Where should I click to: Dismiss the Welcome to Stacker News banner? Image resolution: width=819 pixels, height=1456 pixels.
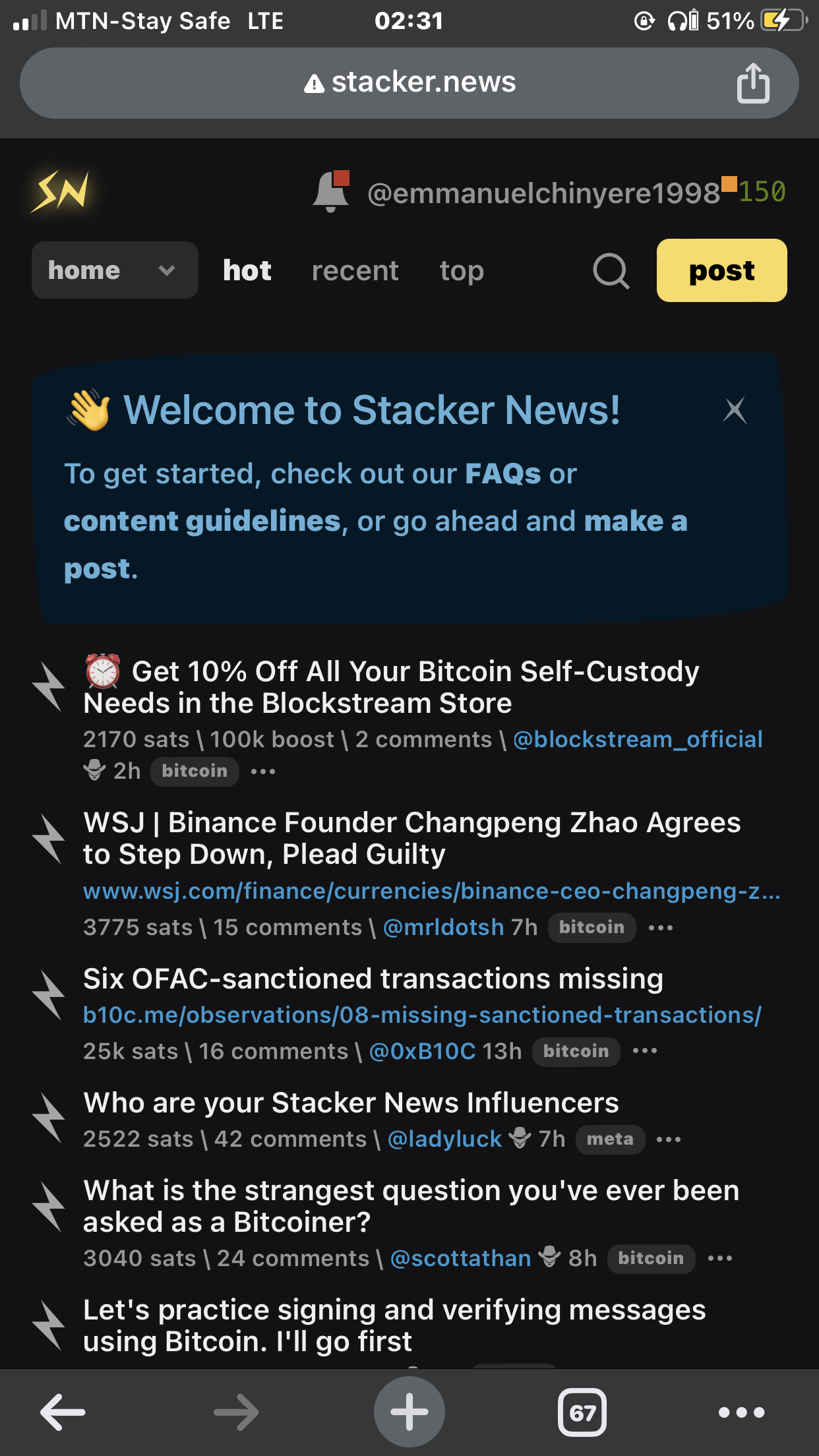735,410
